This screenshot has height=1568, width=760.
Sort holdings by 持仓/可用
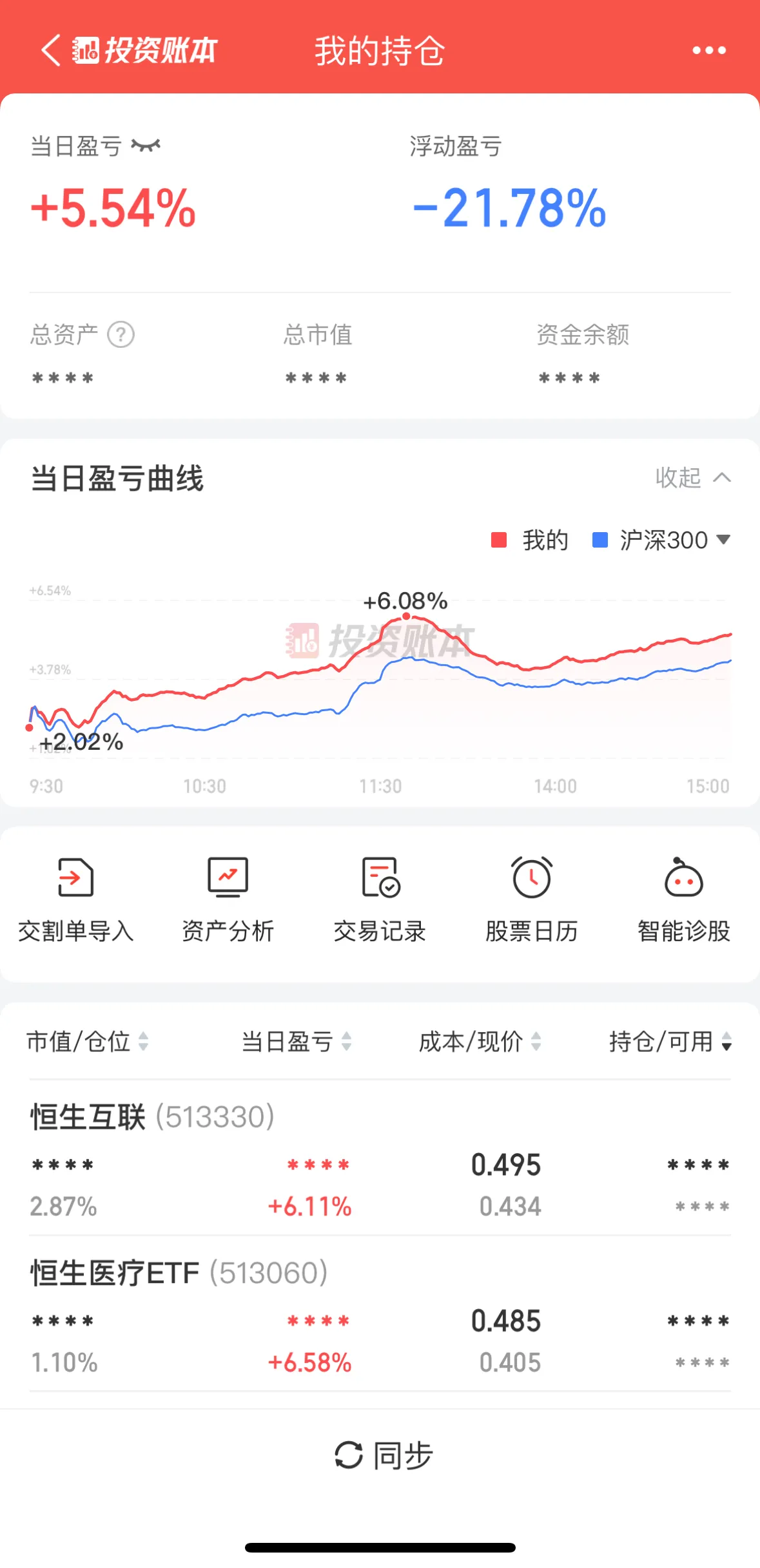point(670,1041)
